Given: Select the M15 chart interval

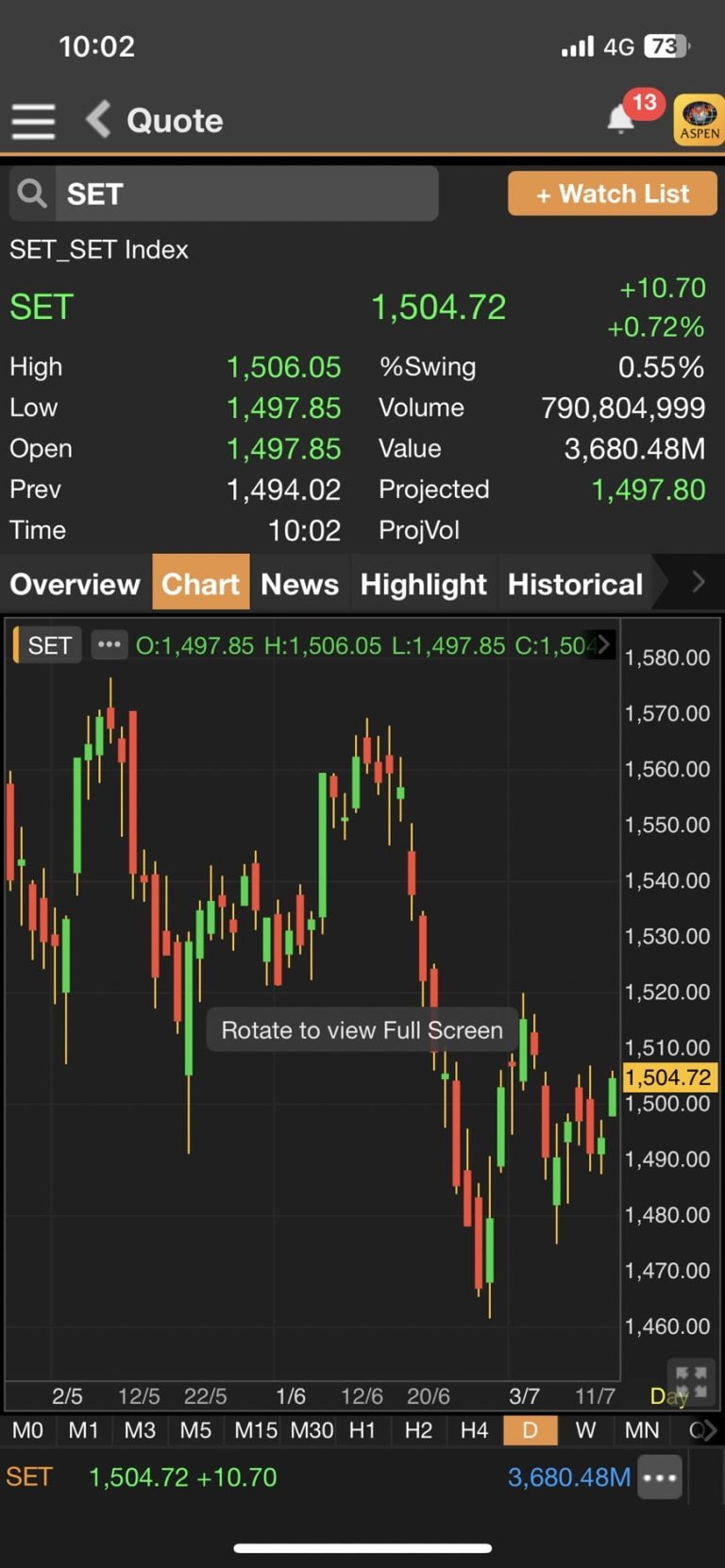Looking at the screenshot, I should [x=255, y=1430].
